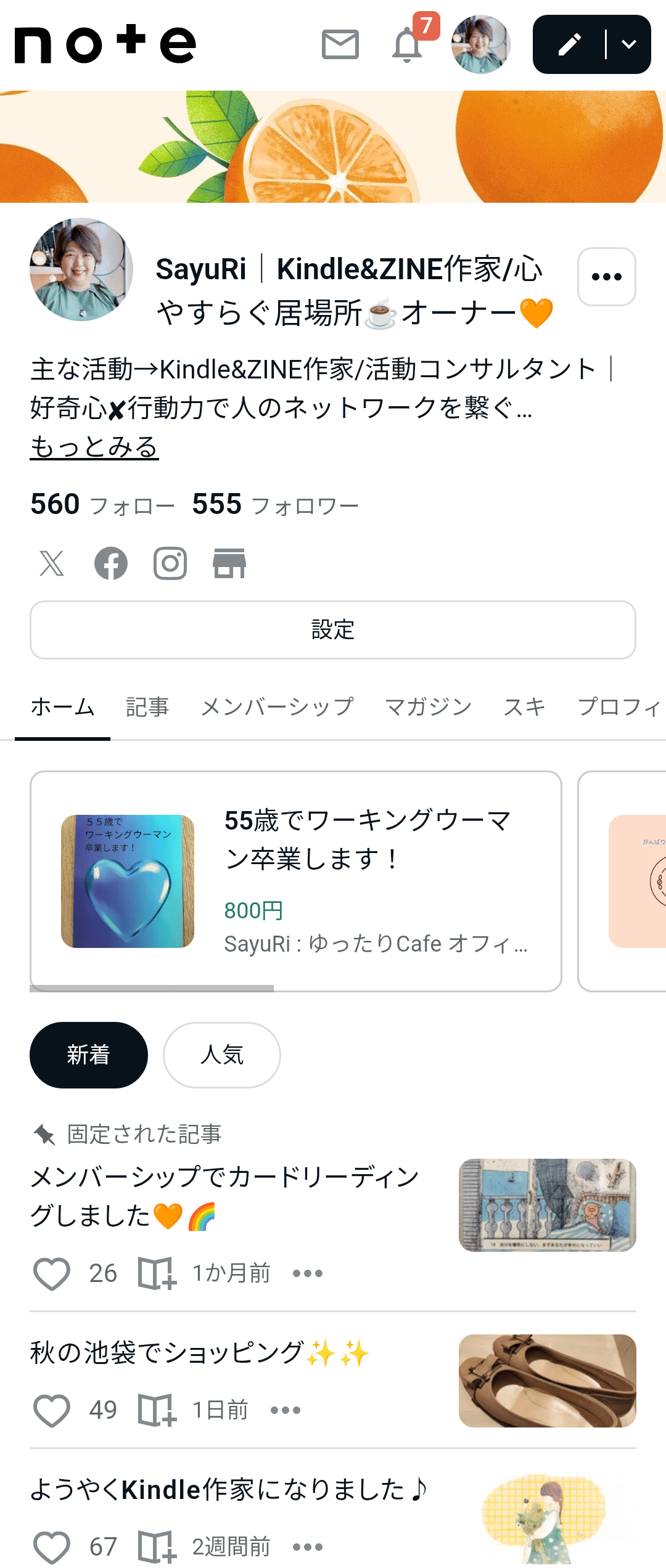The width and height of the screenshot is (666, 1568).
Task: Open the profile options via the ... button
Action: pos(607,277)
